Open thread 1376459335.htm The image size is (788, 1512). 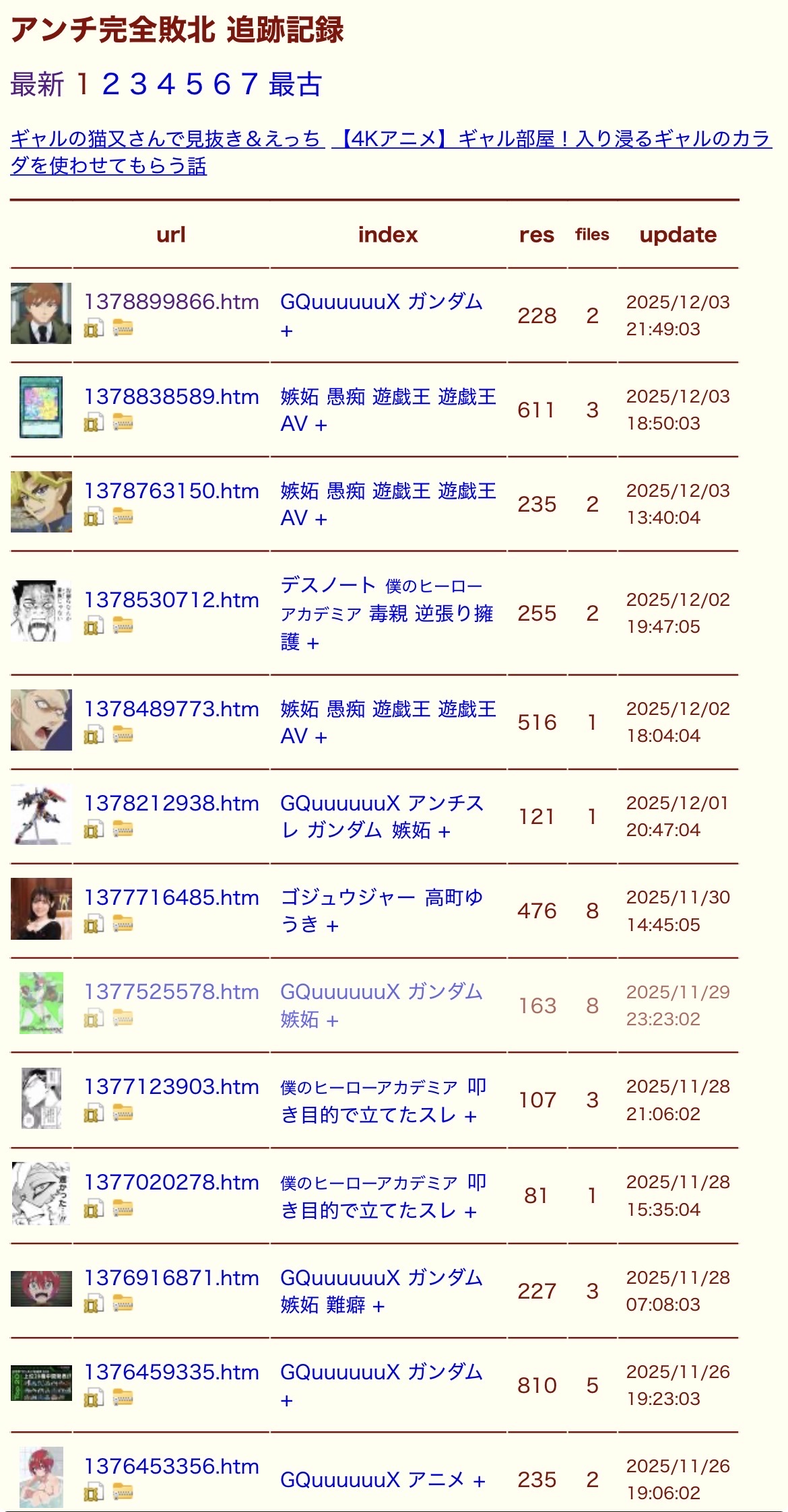click(x=171, y=1372)
